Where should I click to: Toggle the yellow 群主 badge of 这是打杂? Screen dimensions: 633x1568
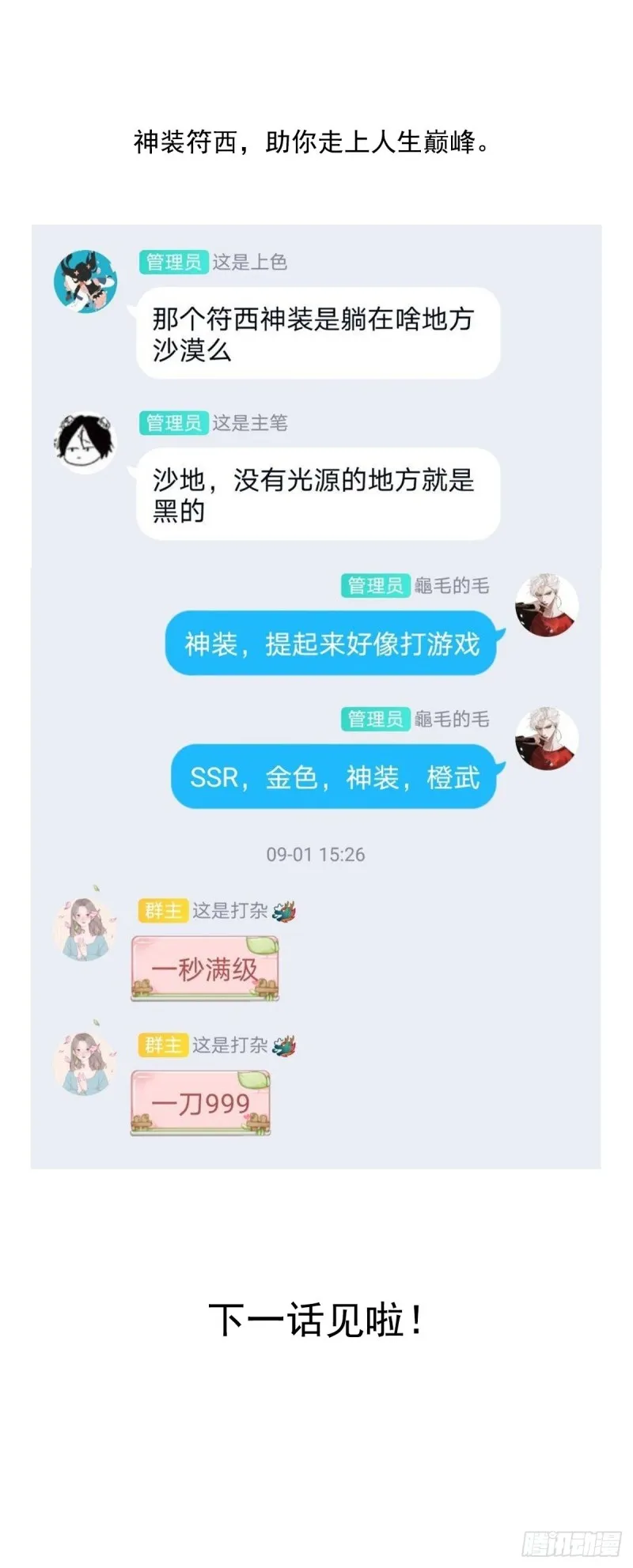point(162,911)
